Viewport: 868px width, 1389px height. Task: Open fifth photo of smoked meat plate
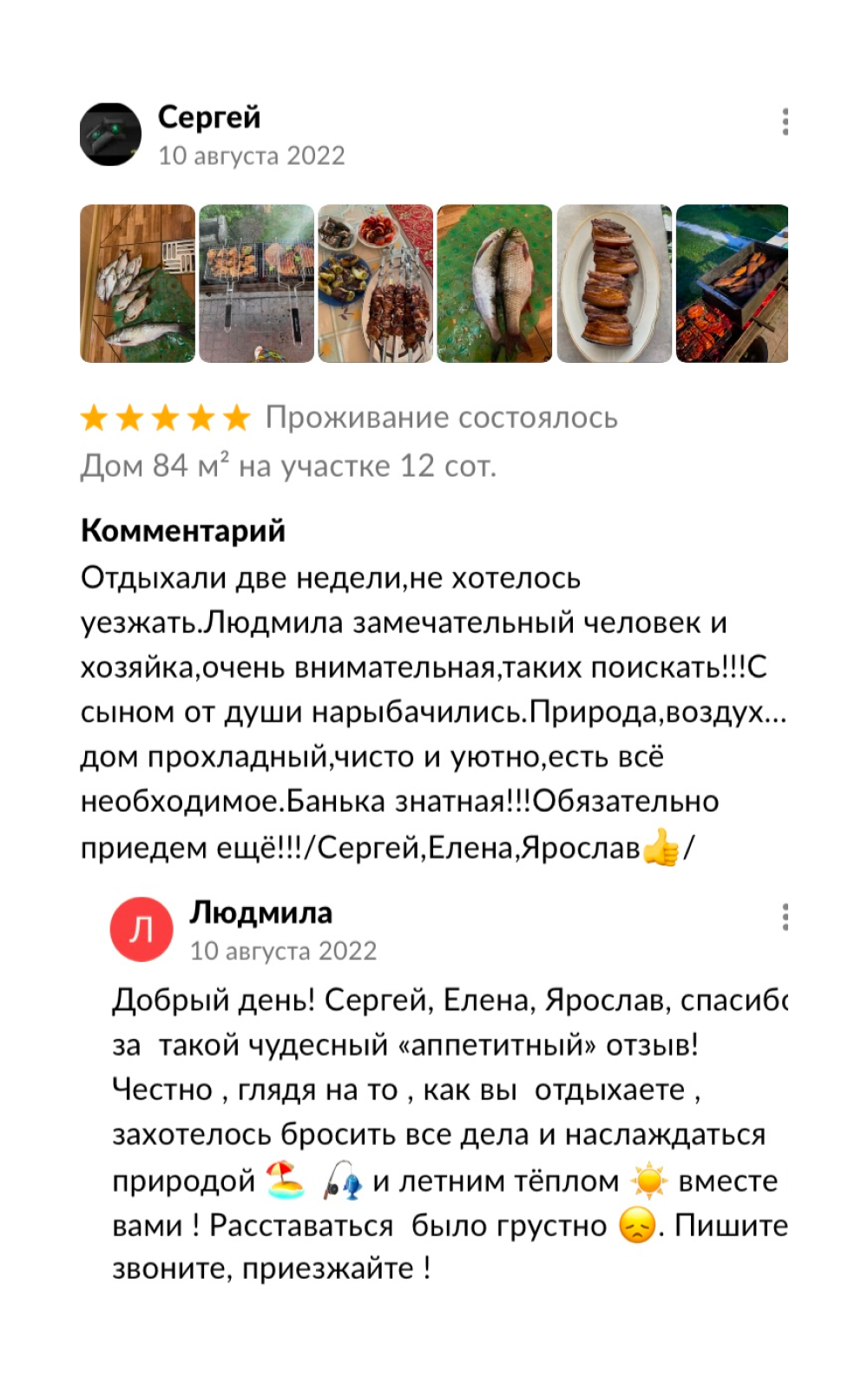(614, 283)
